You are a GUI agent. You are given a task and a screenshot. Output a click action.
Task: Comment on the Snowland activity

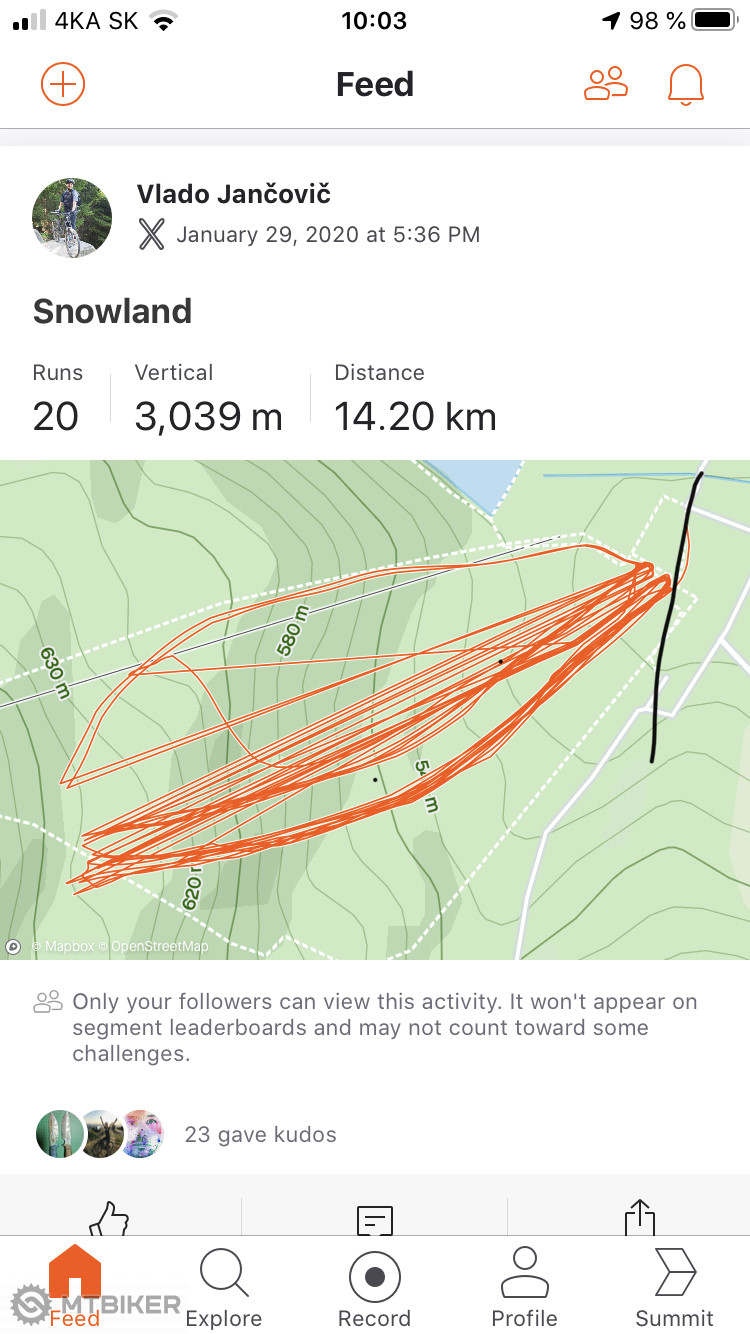click(x=375, y=1218)
